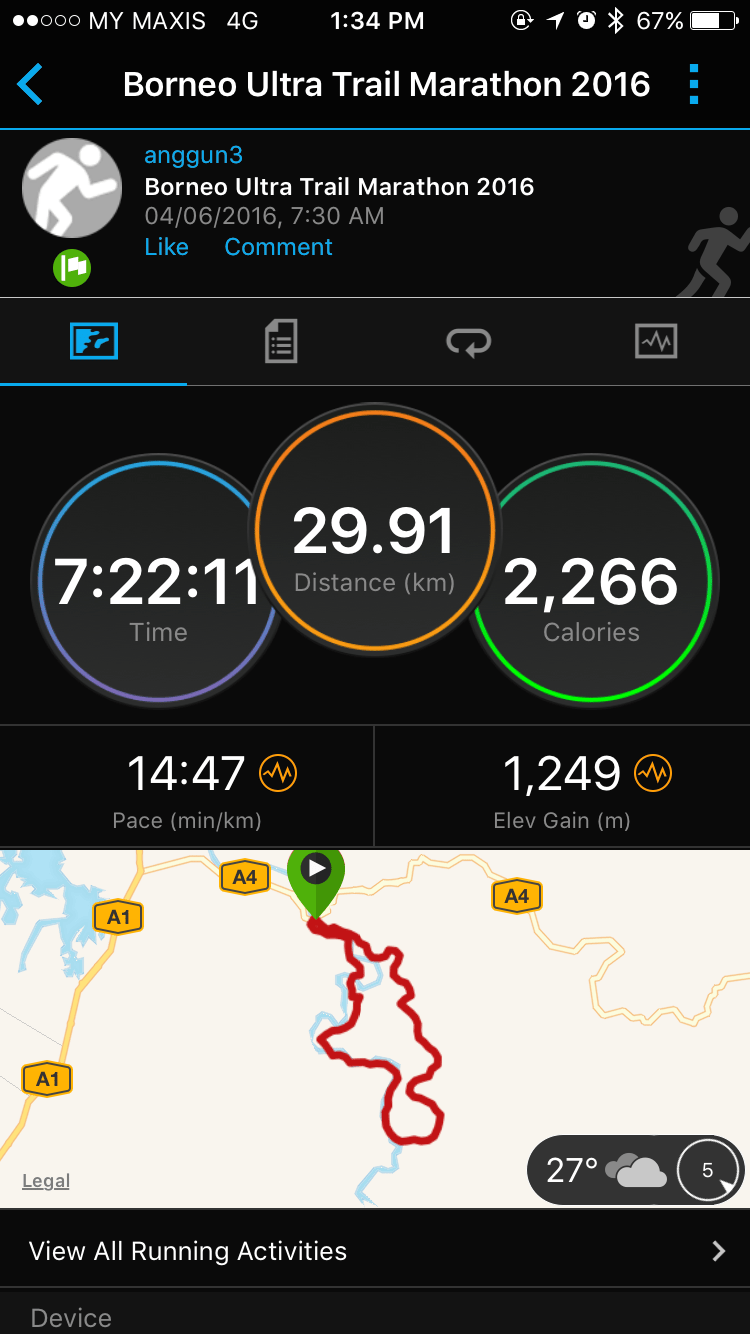Open anggun3's profile
750x1334 pixels.
pos(193,155)
